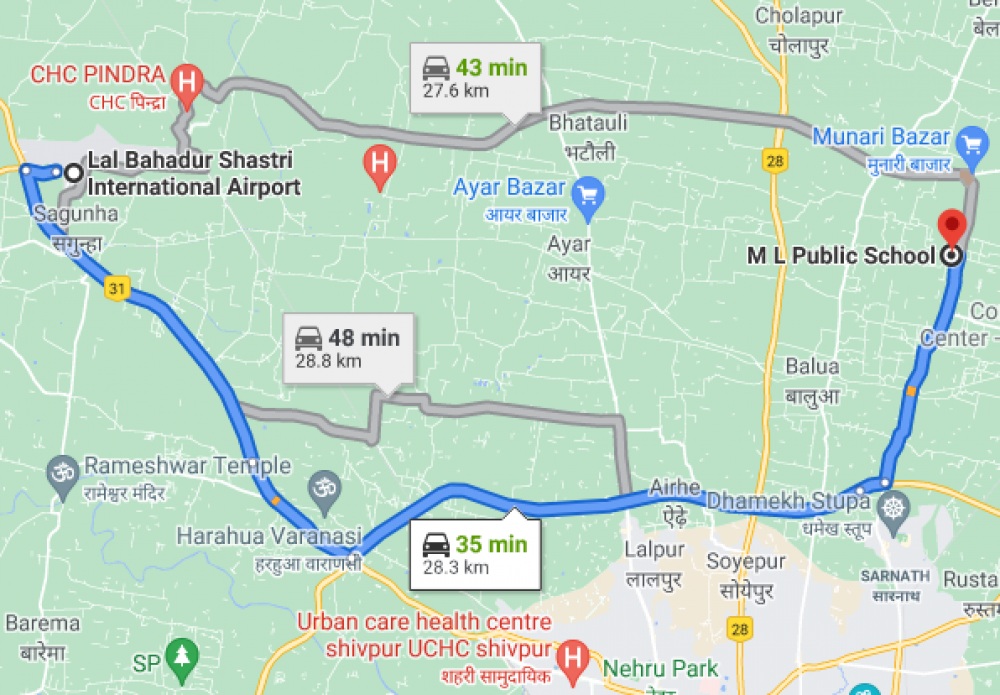This screenshot has width=1000, height=695.
Task: Tap the 35 min route callout
Action: coord(474,555)
